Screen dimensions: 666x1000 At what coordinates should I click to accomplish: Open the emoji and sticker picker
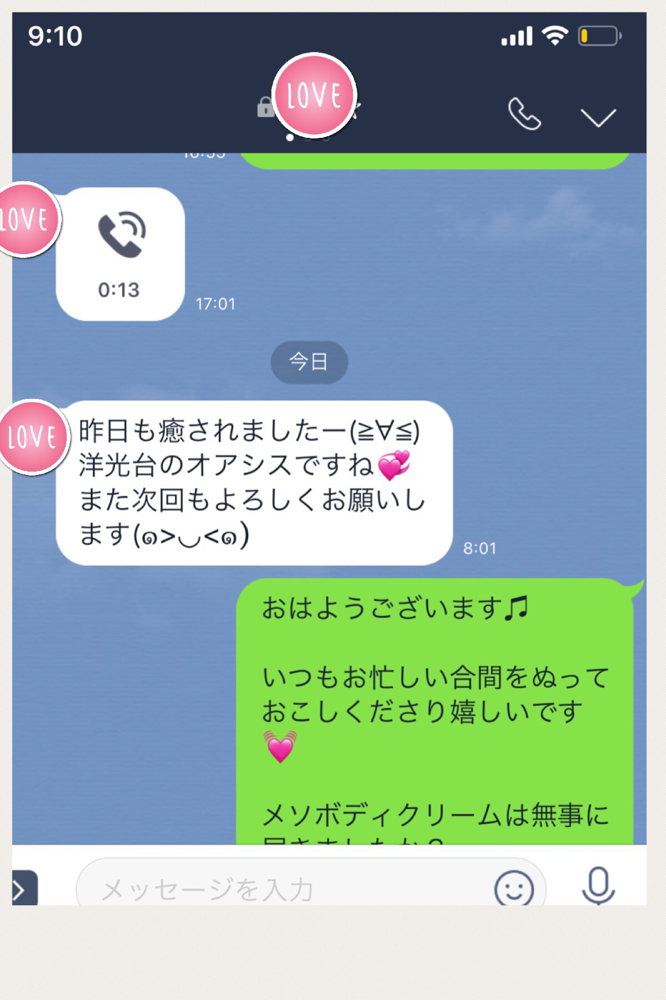coord(514,887)
